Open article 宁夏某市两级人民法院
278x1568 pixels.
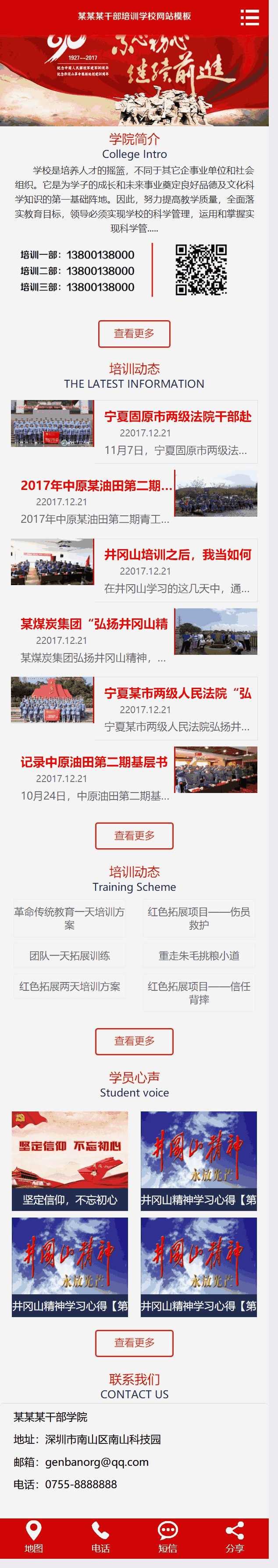pos(177,693)
